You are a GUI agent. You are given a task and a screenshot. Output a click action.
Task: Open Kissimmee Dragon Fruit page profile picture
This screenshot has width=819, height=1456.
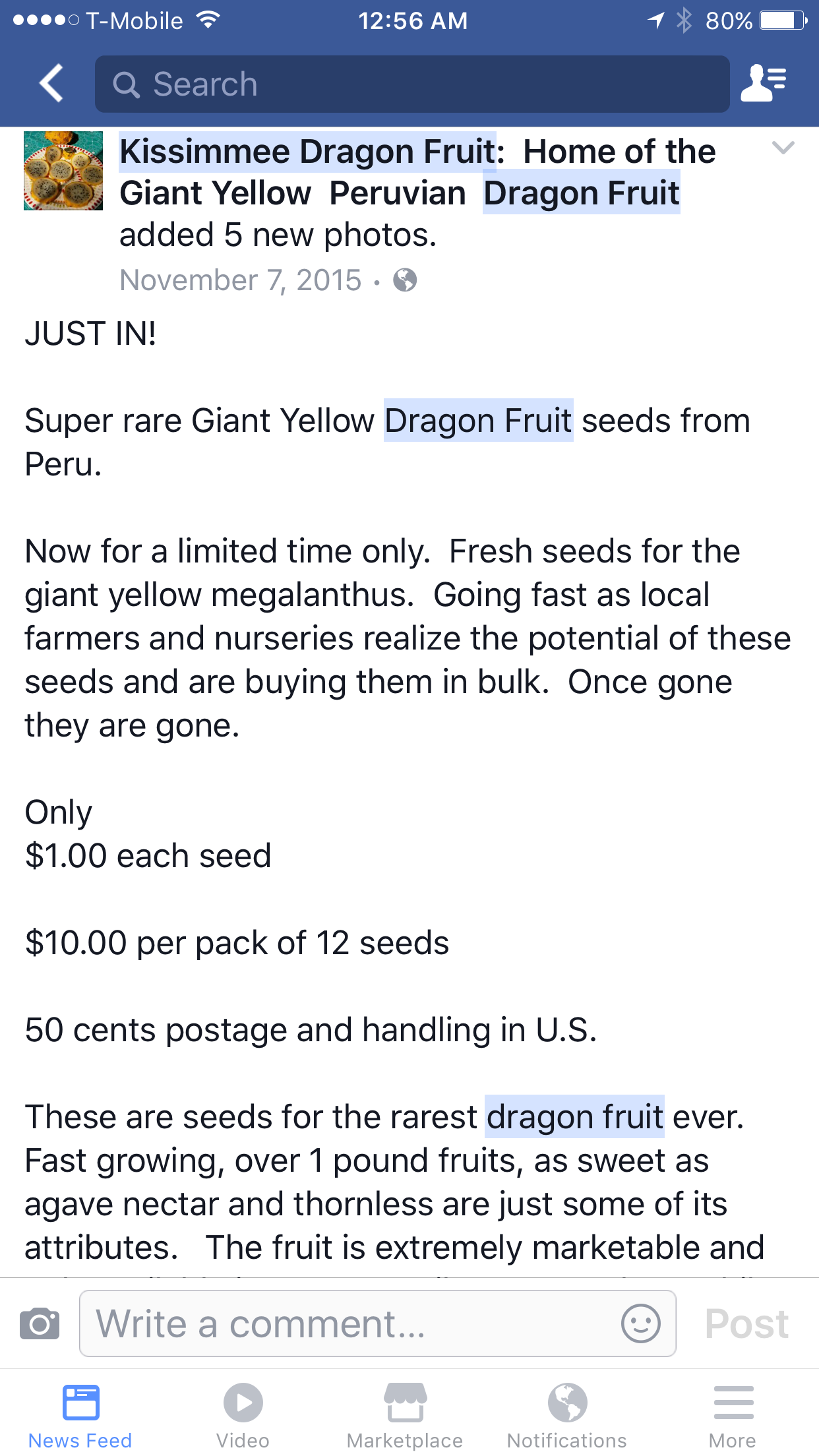point(63,171)
